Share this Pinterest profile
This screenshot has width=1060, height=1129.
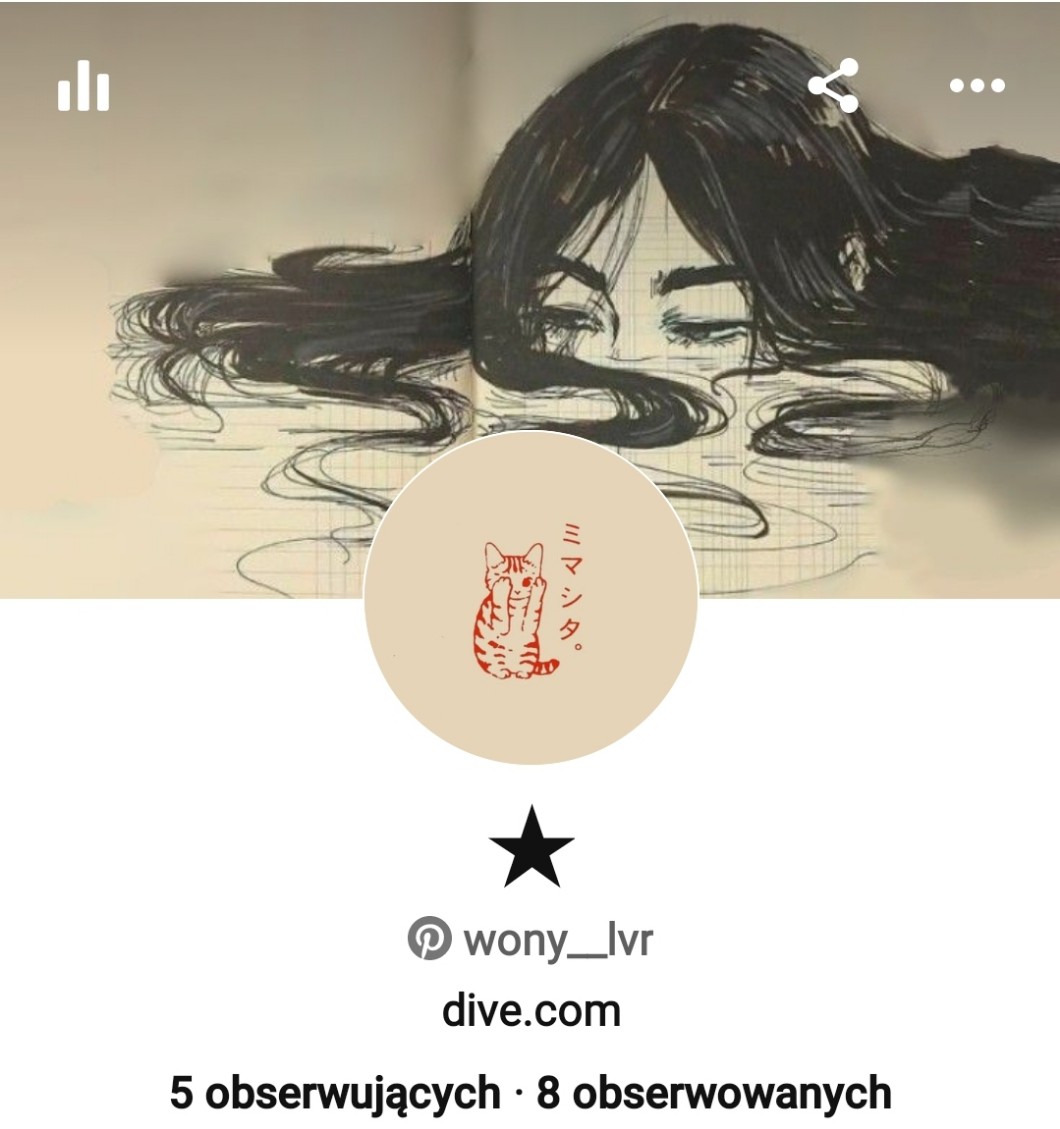(833, 86)
